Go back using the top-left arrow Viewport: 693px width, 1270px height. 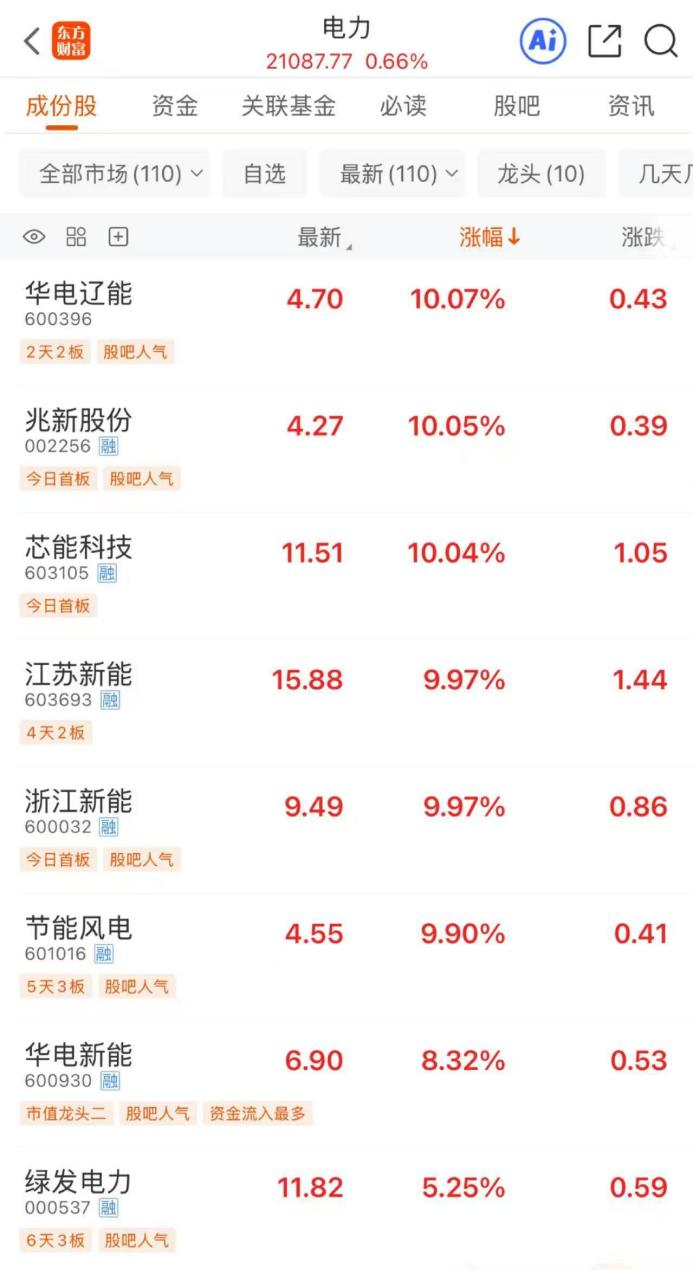pos(32,41)
